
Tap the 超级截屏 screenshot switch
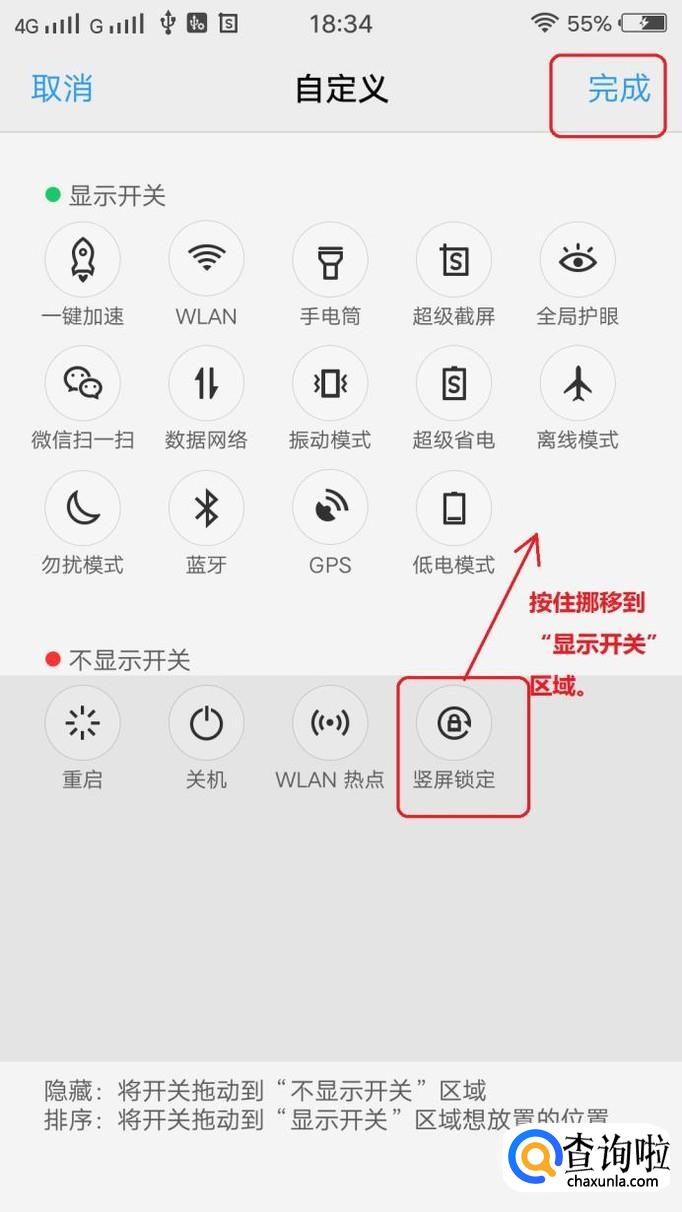[x=454, y=259]
